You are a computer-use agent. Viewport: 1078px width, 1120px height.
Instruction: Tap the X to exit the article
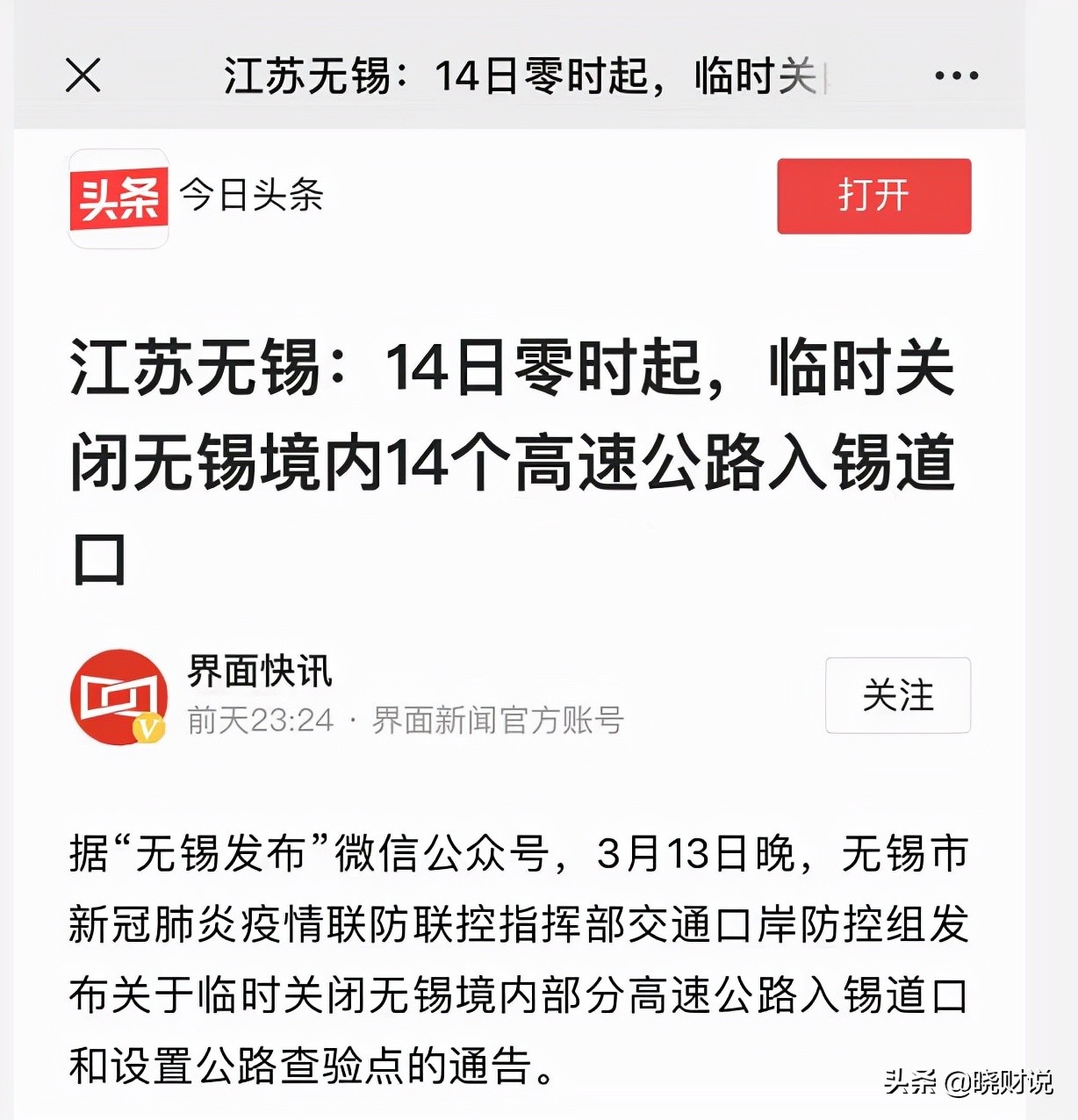pyautogui.click(x=83, y=75)
